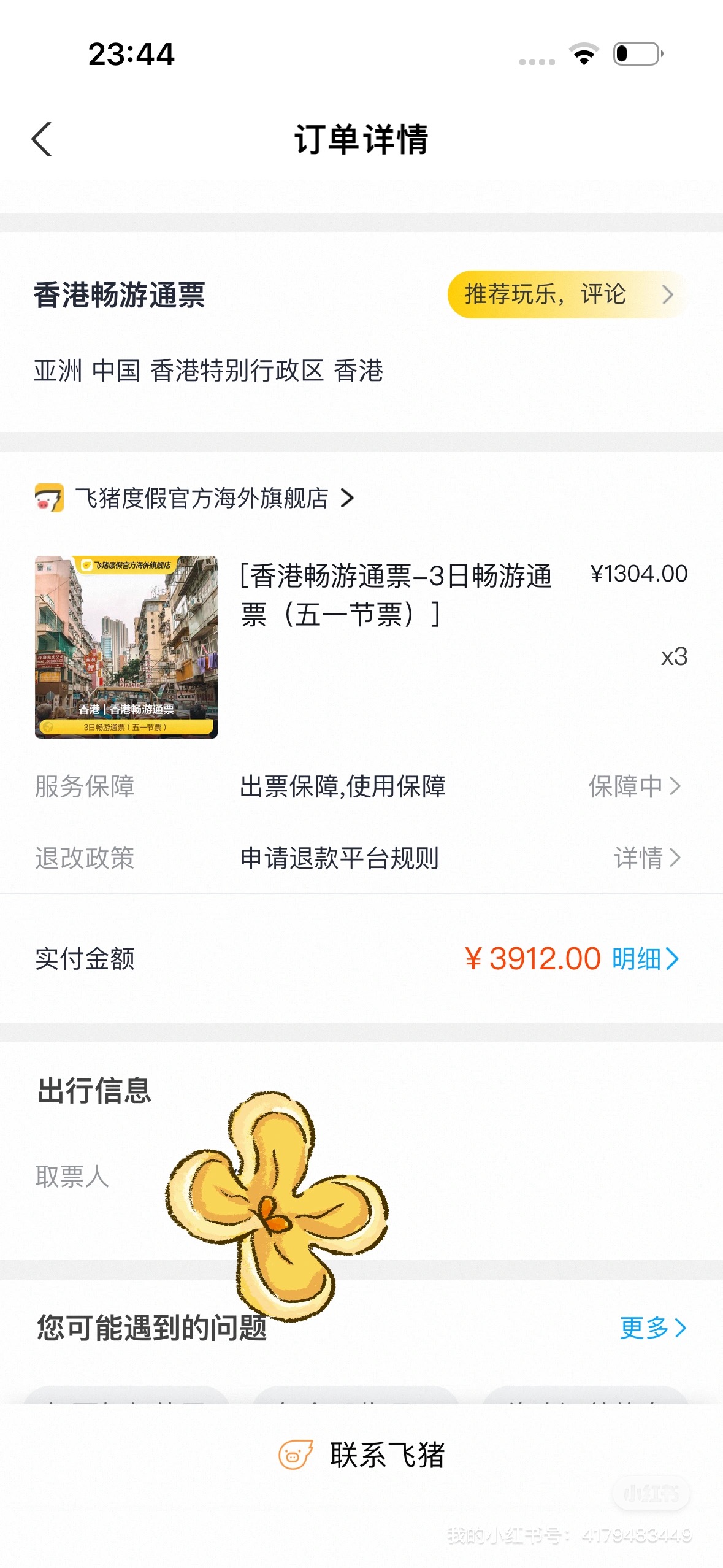
Task: Open 退改政策 details
Action: [647, 858]
